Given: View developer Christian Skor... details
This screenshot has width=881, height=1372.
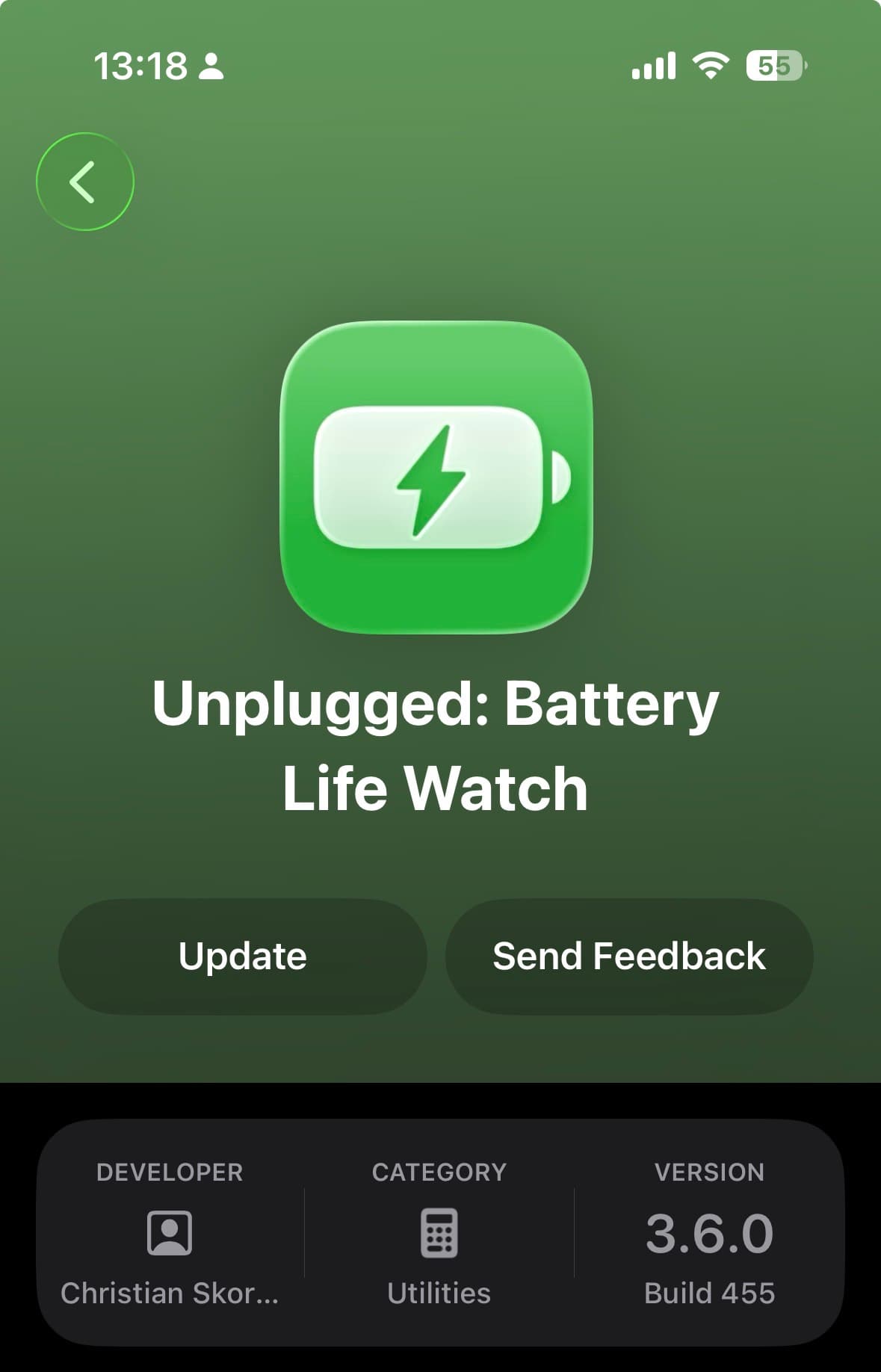Looking at the screenshot, I should point(170,1233).
